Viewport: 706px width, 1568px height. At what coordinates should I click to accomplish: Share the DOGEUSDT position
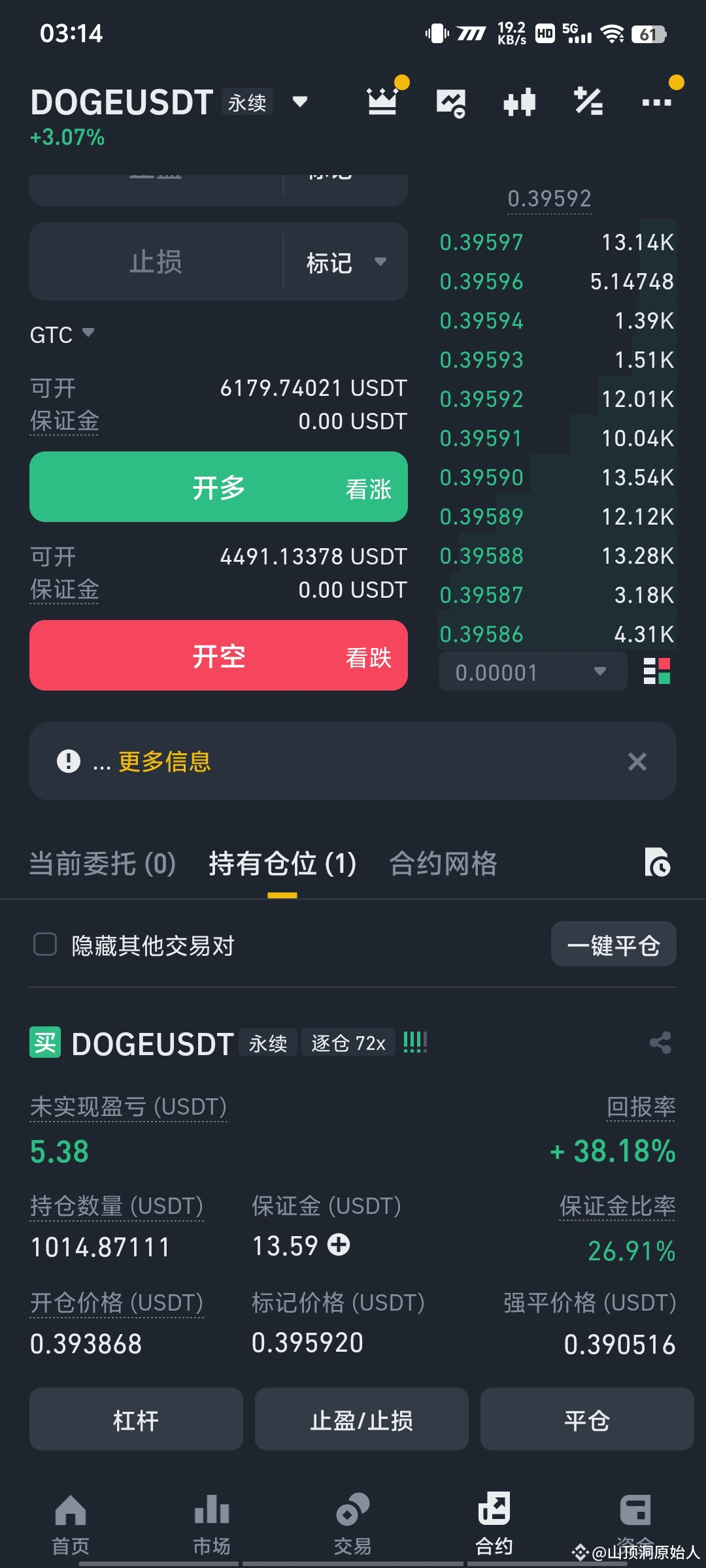click(659, 1043)
